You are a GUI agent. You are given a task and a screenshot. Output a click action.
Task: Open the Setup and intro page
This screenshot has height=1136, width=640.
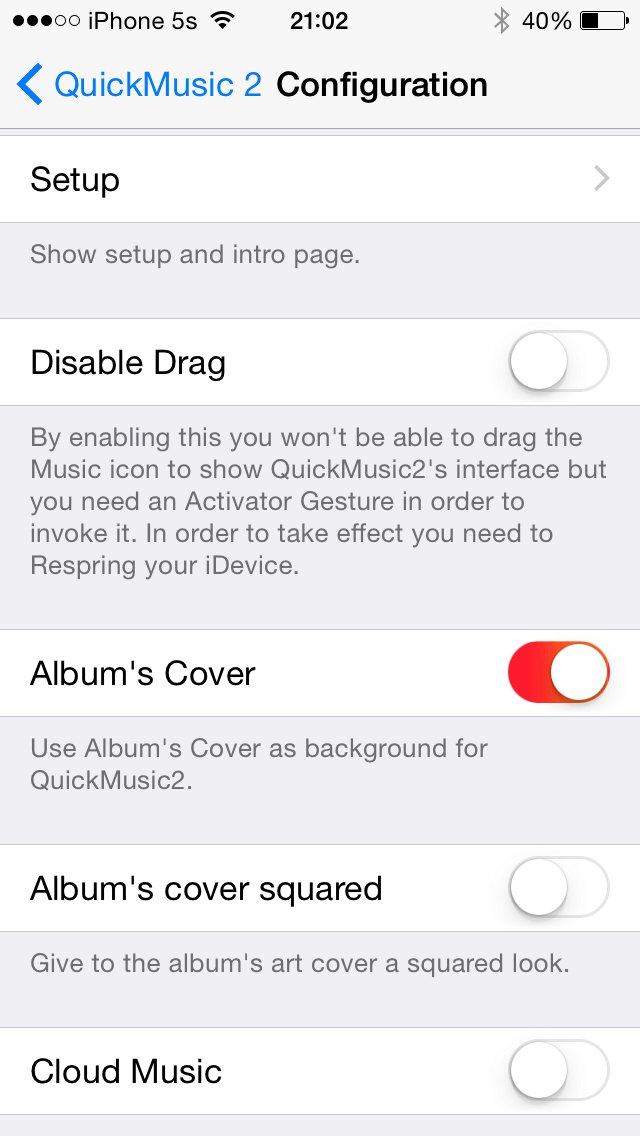(x=320, y=180)
